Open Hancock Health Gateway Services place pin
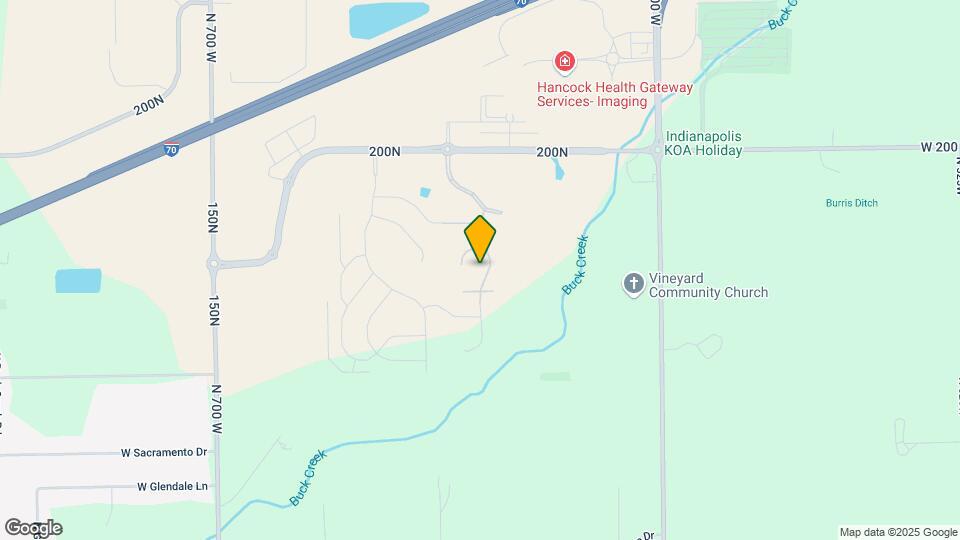The height and width of the screenshot is (540, 960). [565, 63]
